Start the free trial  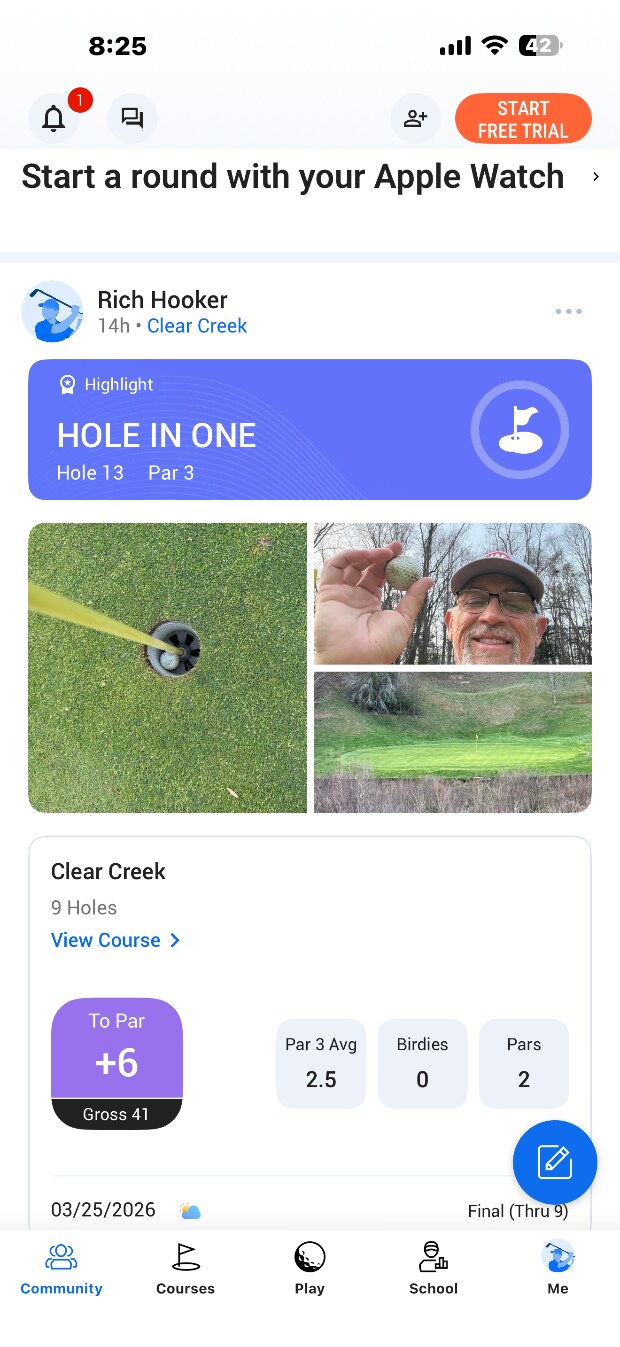(x=523, y=119)
